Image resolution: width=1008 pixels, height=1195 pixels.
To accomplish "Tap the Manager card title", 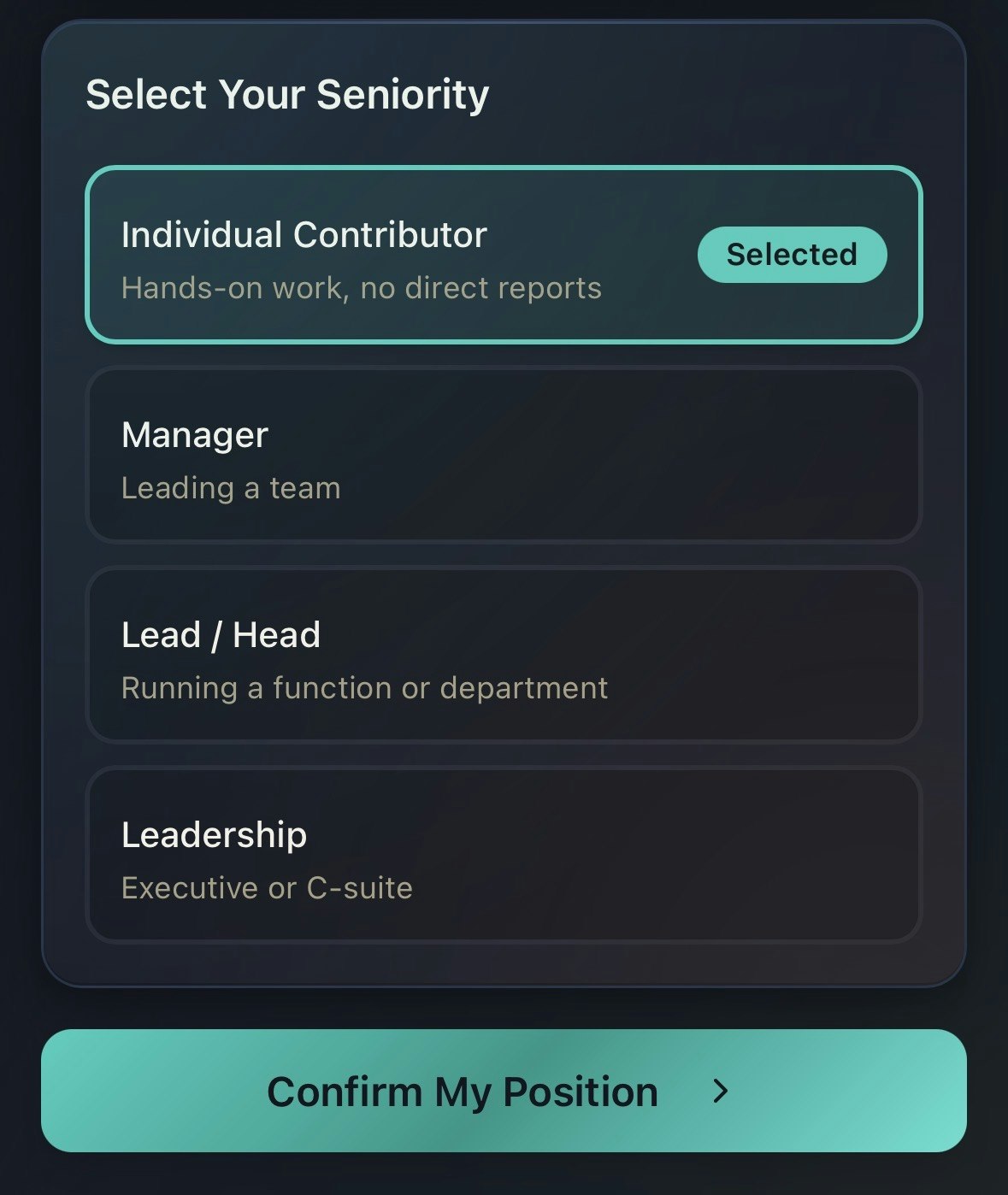I will (x=195, y=434).
